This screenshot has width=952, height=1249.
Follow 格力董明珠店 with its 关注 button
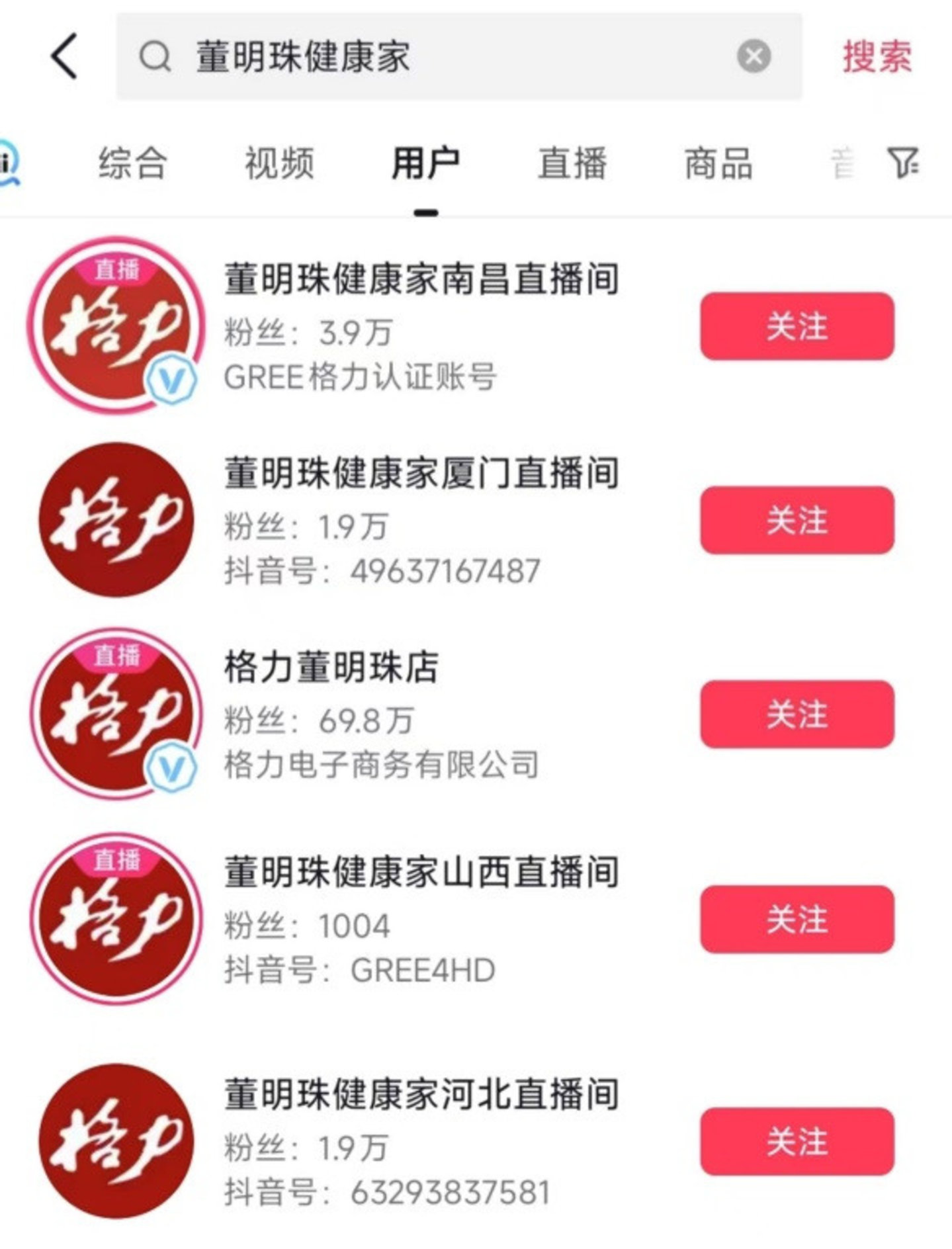tap(797, 714)
